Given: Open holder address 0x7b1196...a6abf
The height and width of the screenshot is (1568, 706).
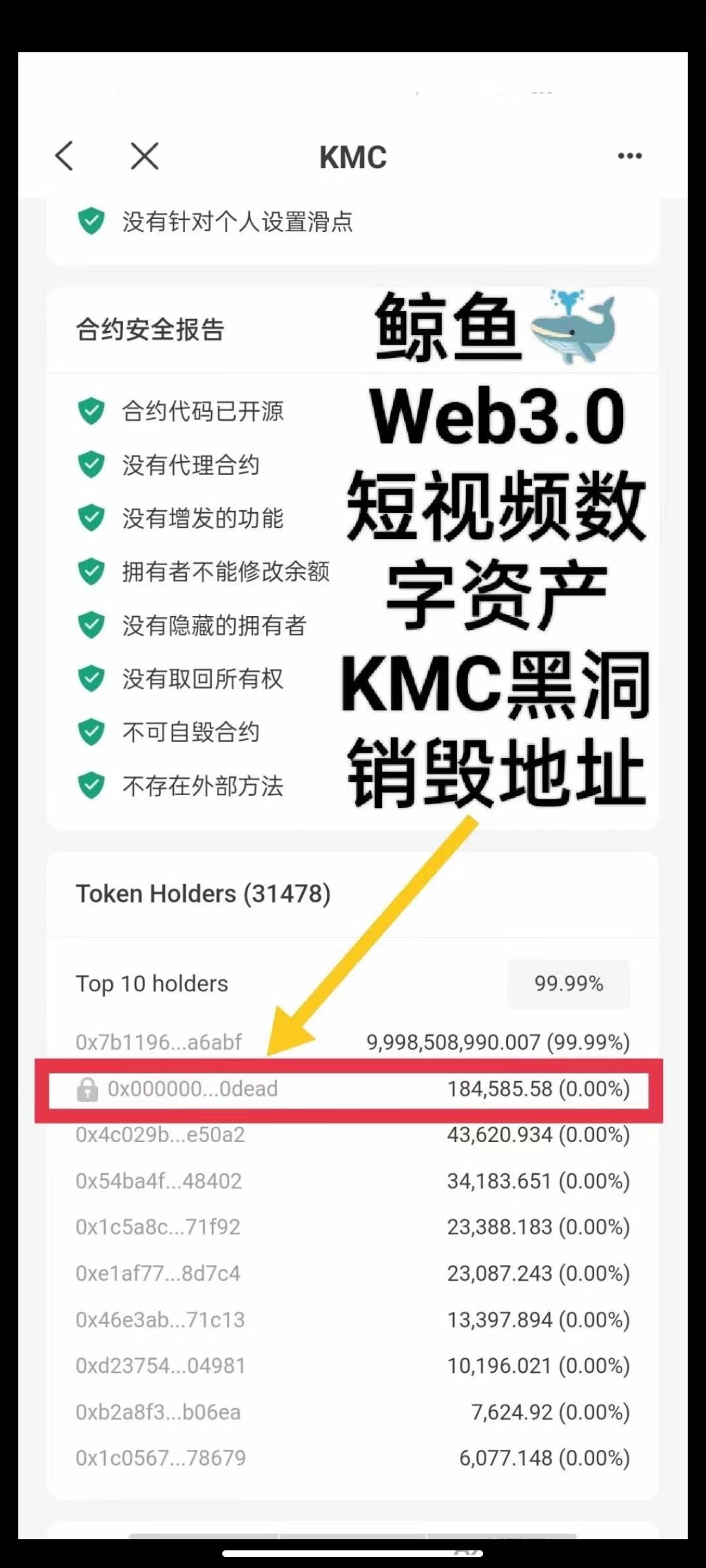Looking at the screenshot, I should 159,1042.
